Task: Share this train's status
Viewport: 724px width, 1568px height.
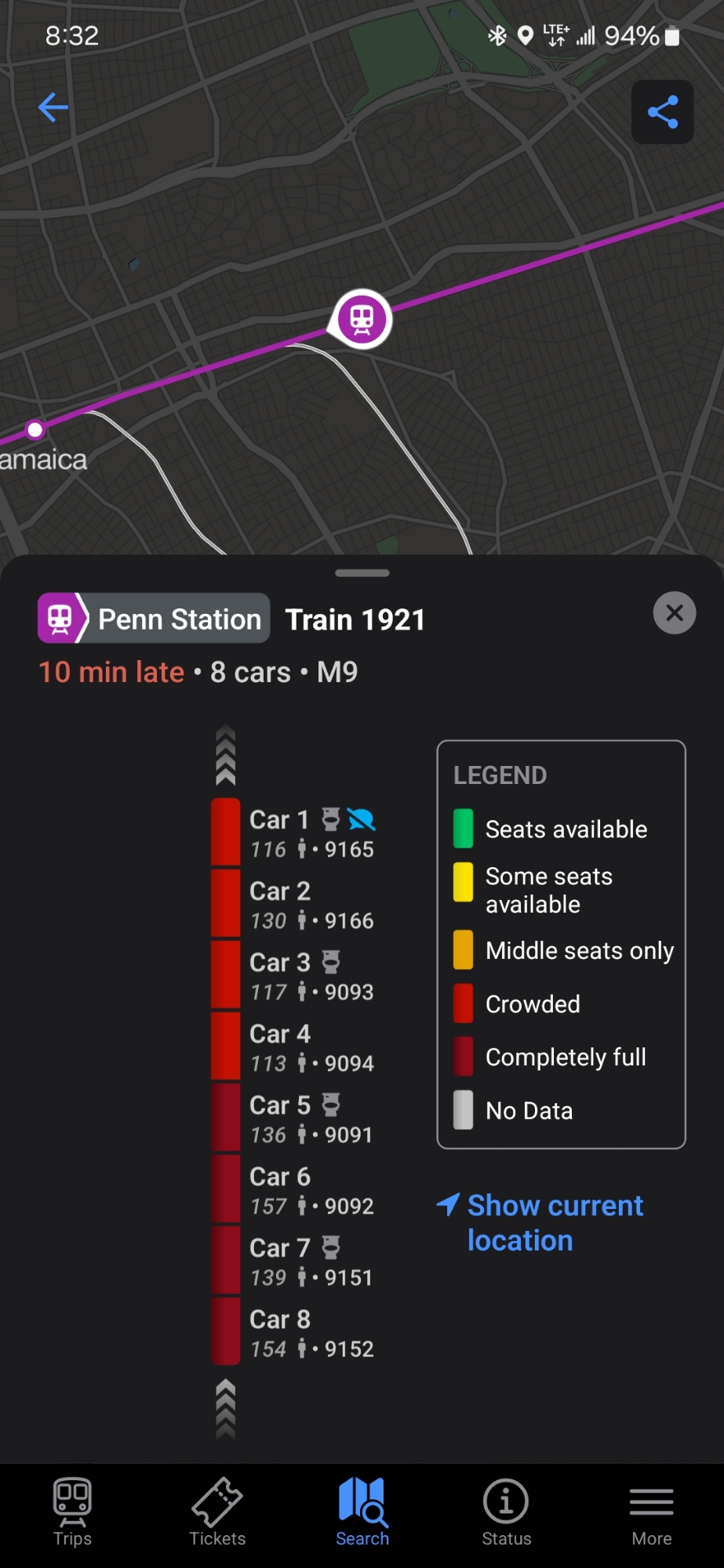Action: click(x=662, y=112)
